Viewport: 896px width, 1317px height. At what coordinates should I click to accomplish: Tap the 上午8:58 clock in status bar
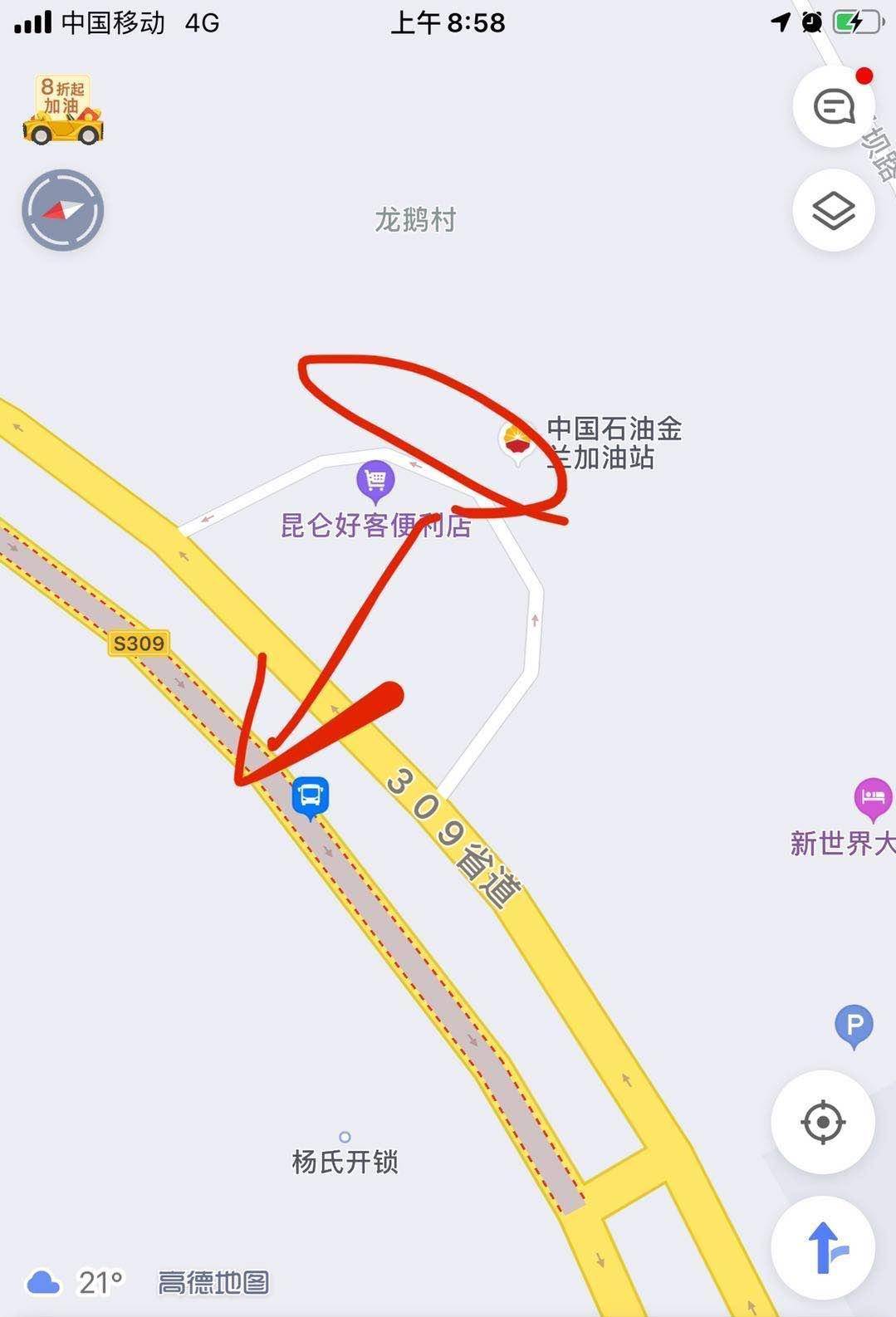pos(447,22)
